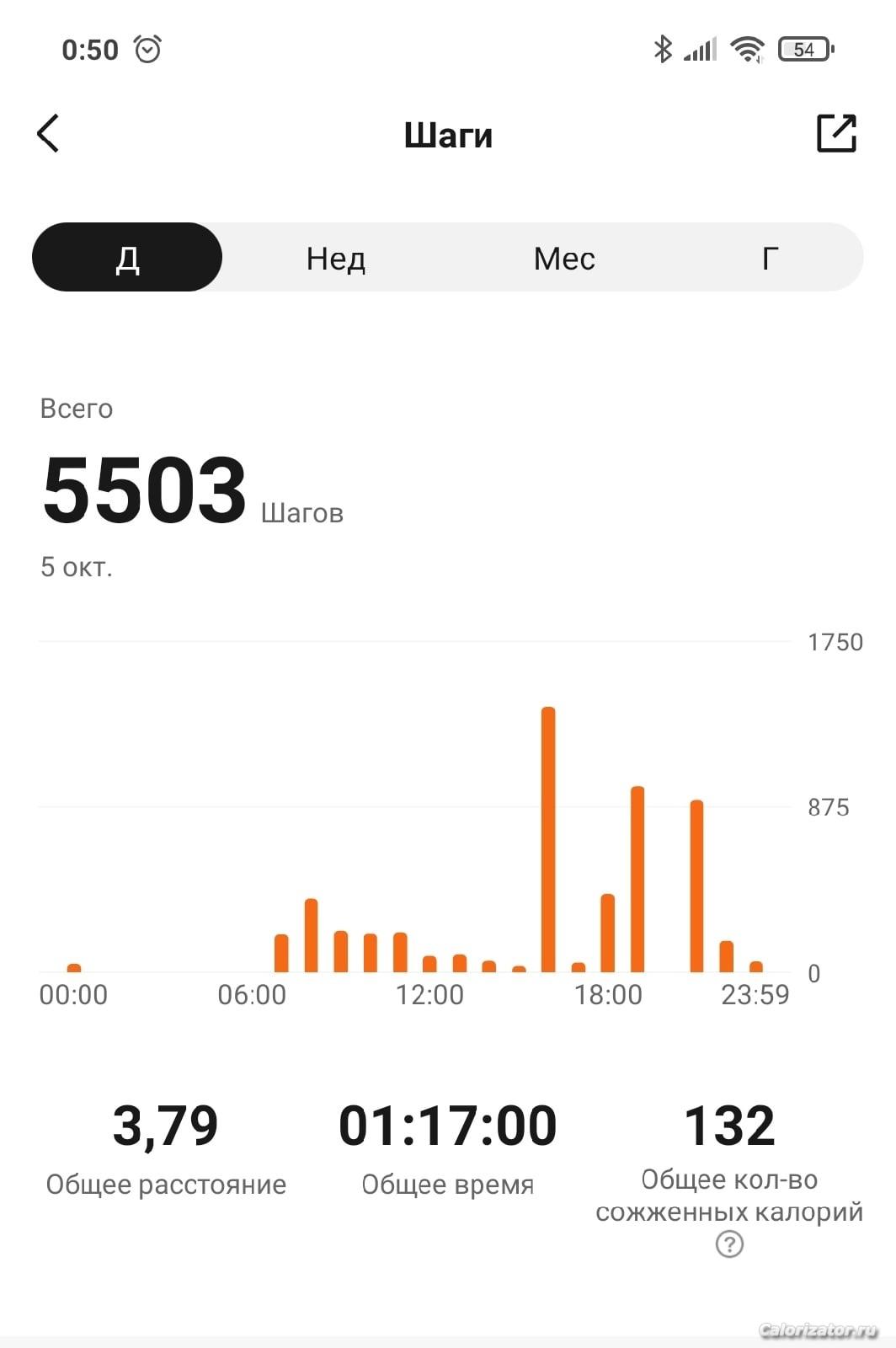The image size is (896, 1348).
Task: Go back from the Шаги screen
Action: click(x=48, y=133)
